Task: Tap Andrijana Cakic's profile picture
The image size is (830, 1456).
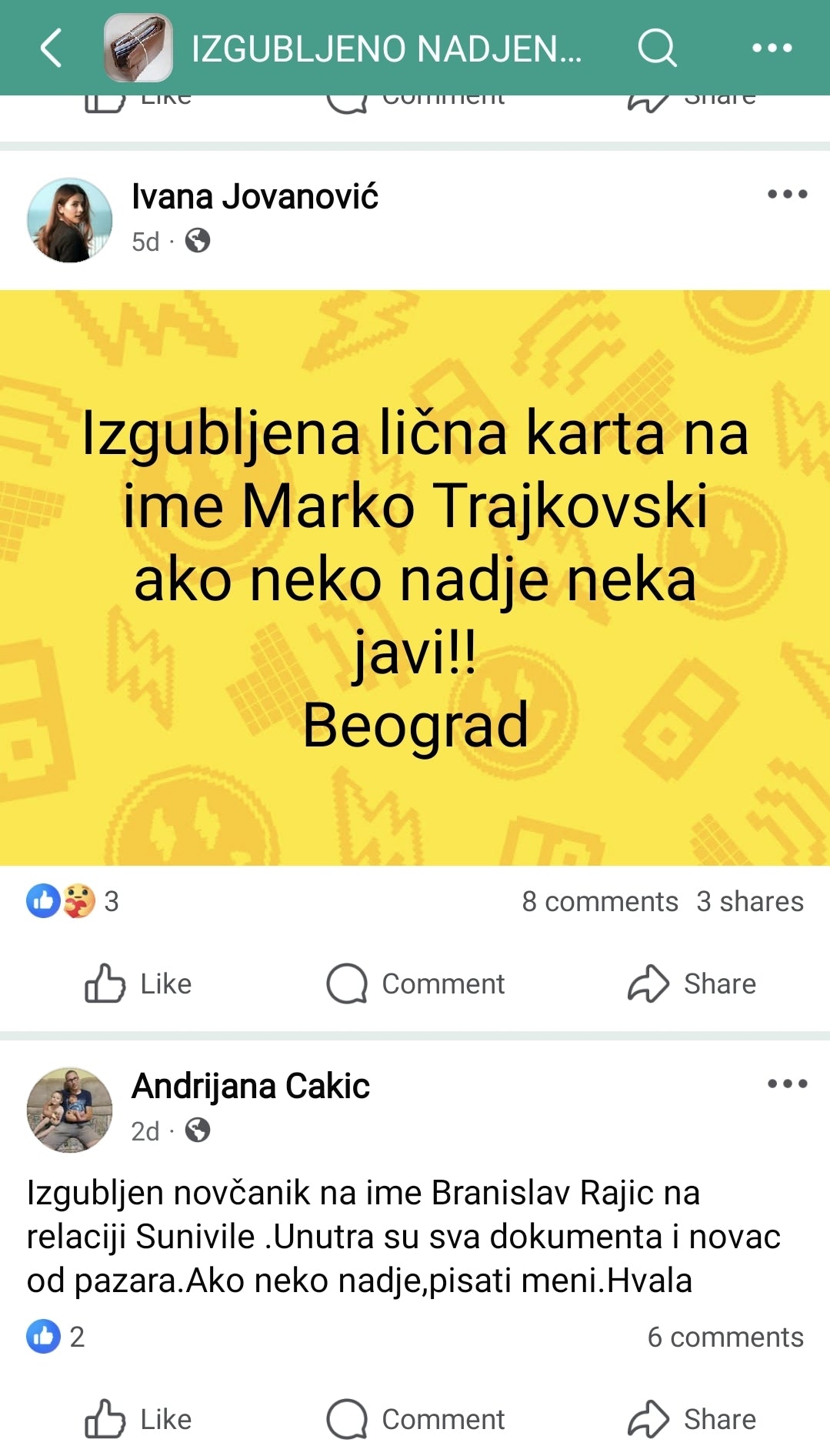Action: tap(69, 1110)
